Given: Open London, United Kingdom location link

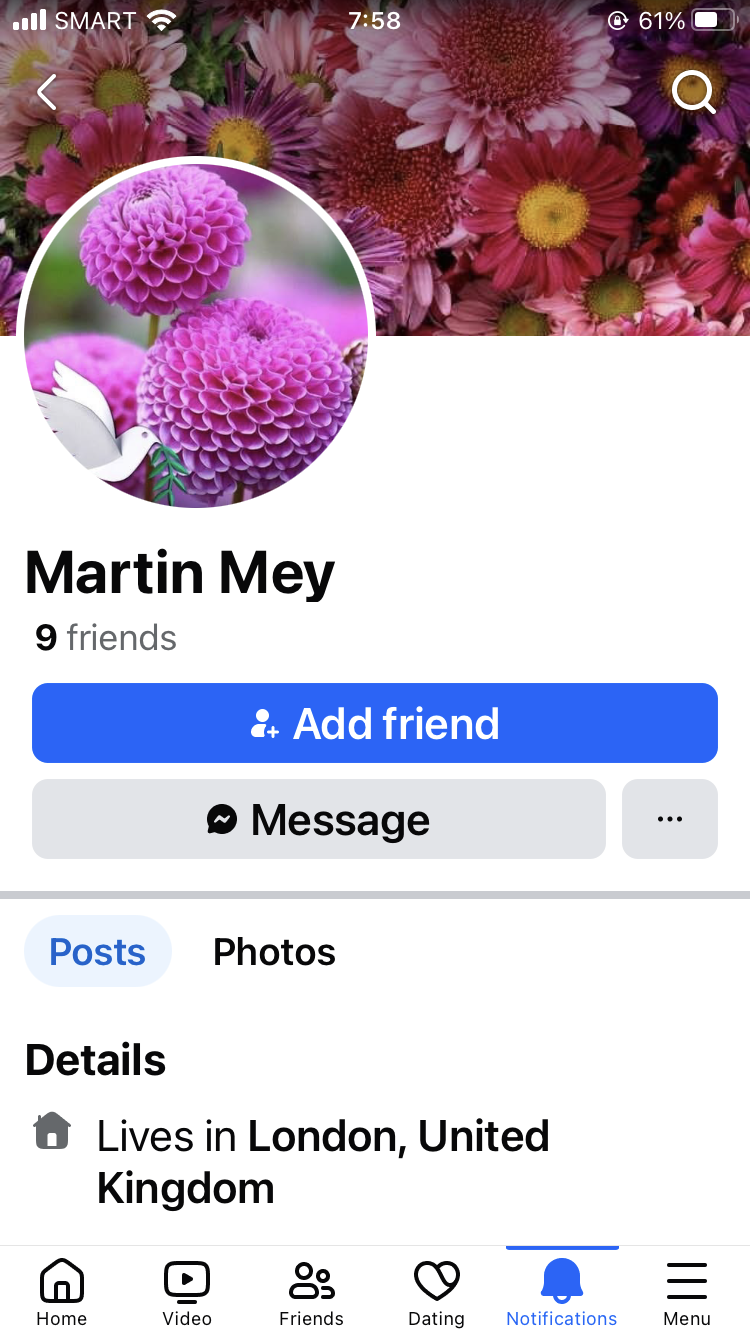Looking at the screenshot, I should (323, 1162).
